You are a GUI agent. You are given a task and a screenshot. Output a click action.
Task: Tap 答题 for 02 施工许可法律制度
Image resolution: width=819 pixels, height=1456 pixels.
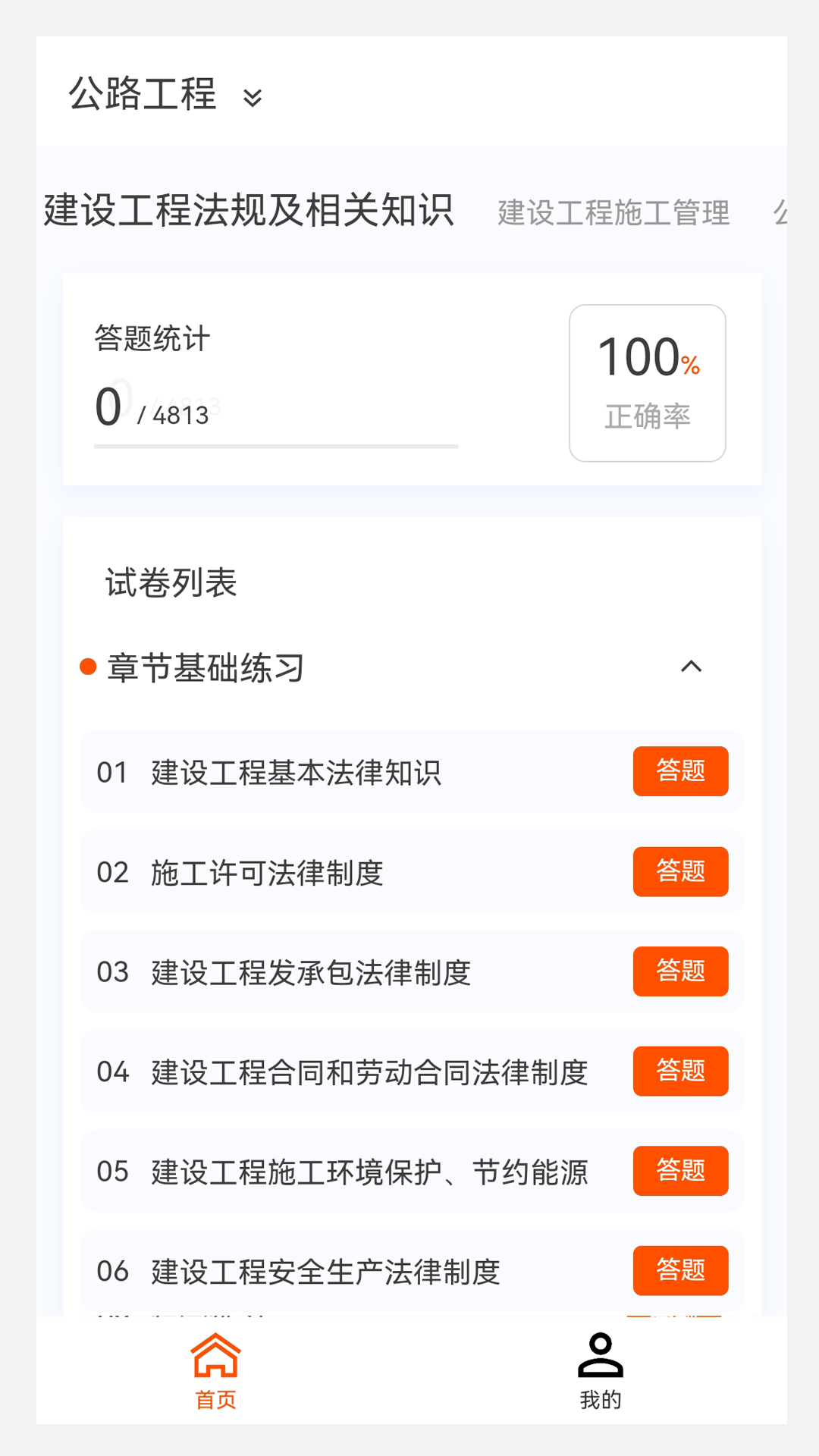[680, 871]
